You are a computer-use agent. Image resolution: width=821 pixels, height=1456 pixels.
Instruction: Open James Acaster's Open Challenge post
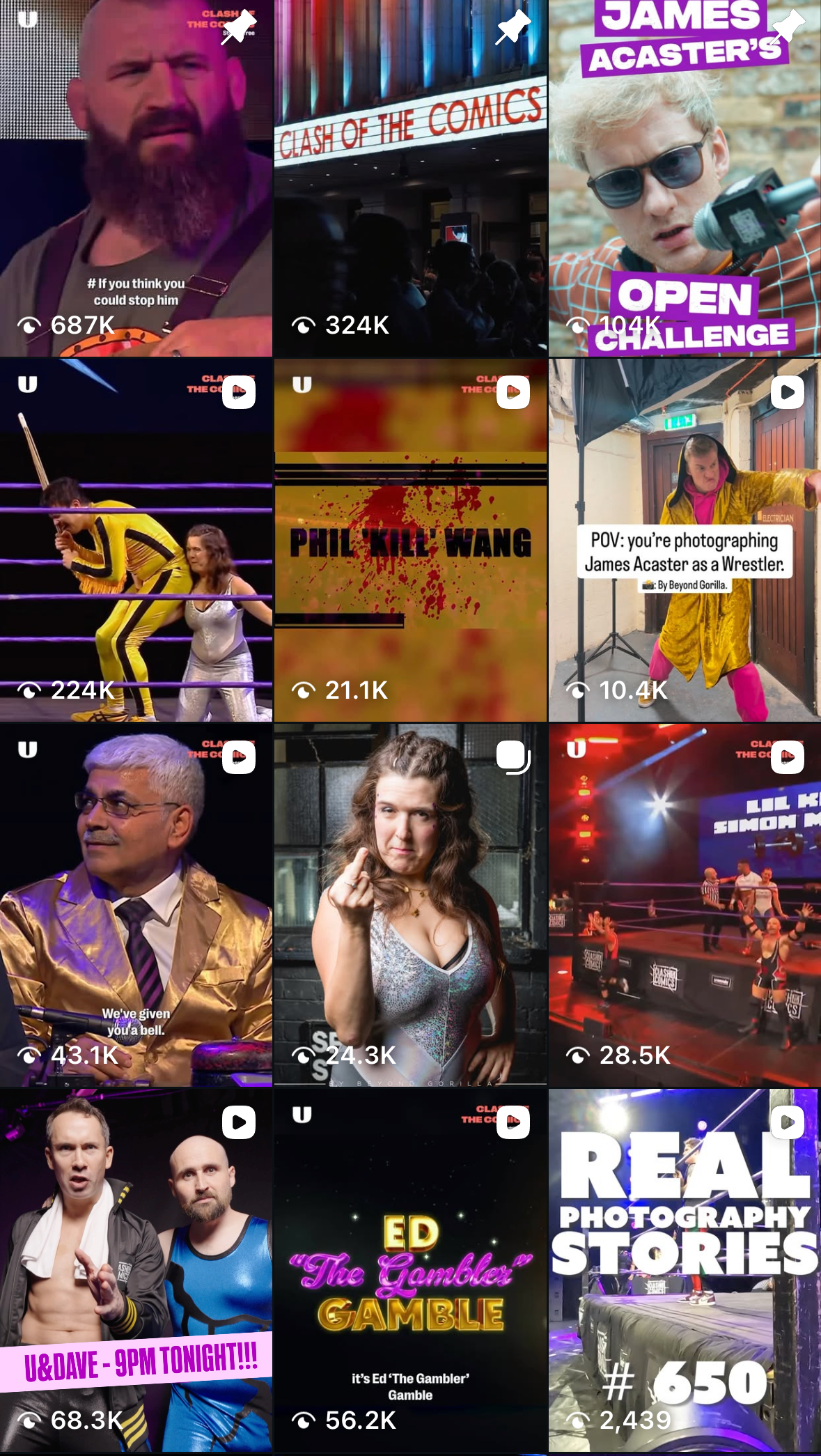point(685,178)
